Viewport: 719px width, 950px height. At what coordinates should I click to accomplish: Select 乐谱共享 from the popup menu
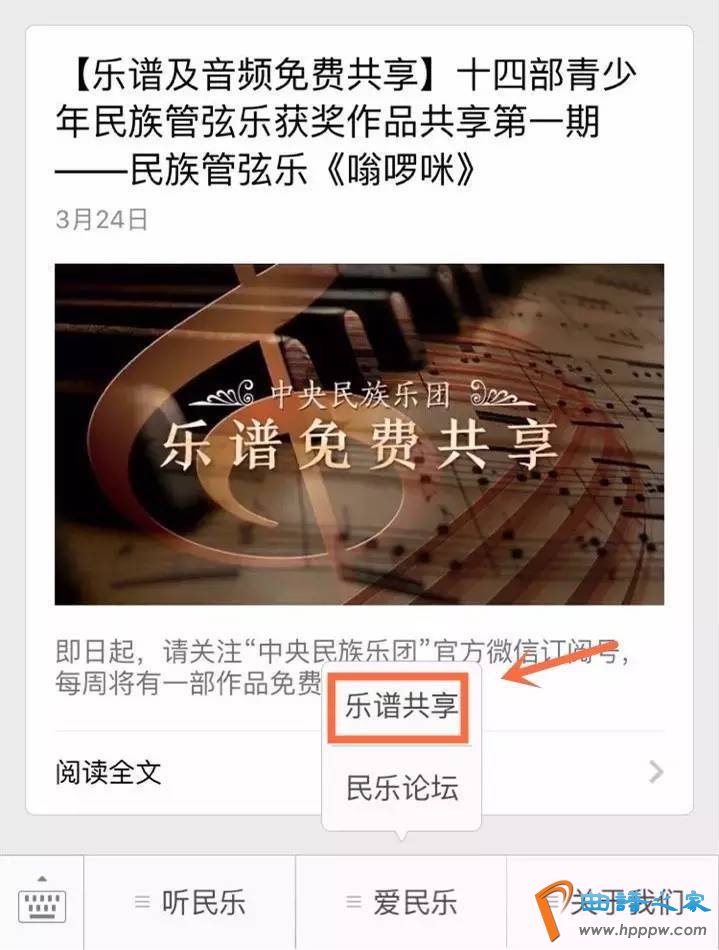click(x=401, y=708)
